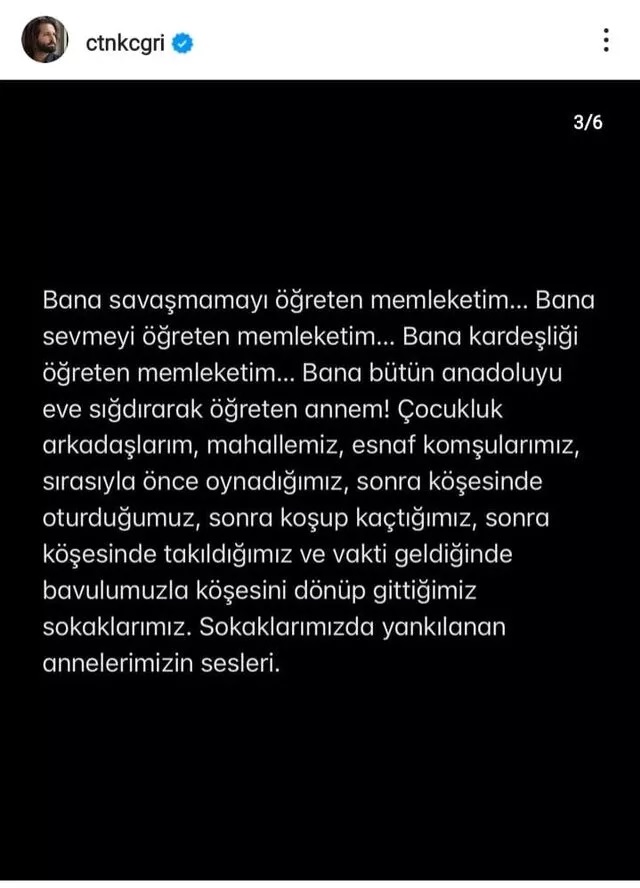Open ctnkcgri's profile picture
Viewport: 640px width, 888px height.
pyautogui.click(x=45, y=40)
